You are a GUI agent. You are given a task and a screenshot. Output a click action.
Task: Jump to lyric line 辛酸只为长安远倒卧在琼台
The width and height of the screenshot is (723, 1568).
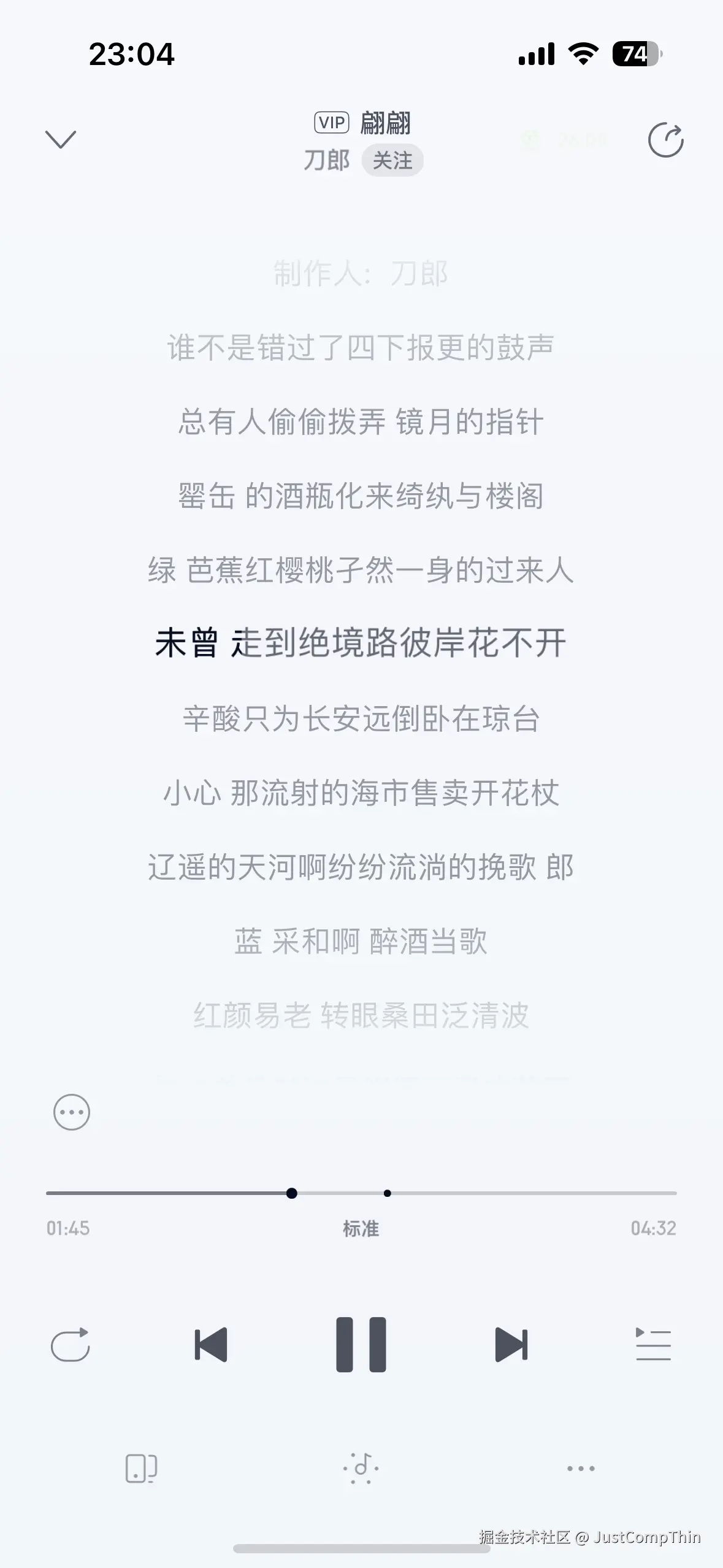pyautogui.click(x=361, y=719)
